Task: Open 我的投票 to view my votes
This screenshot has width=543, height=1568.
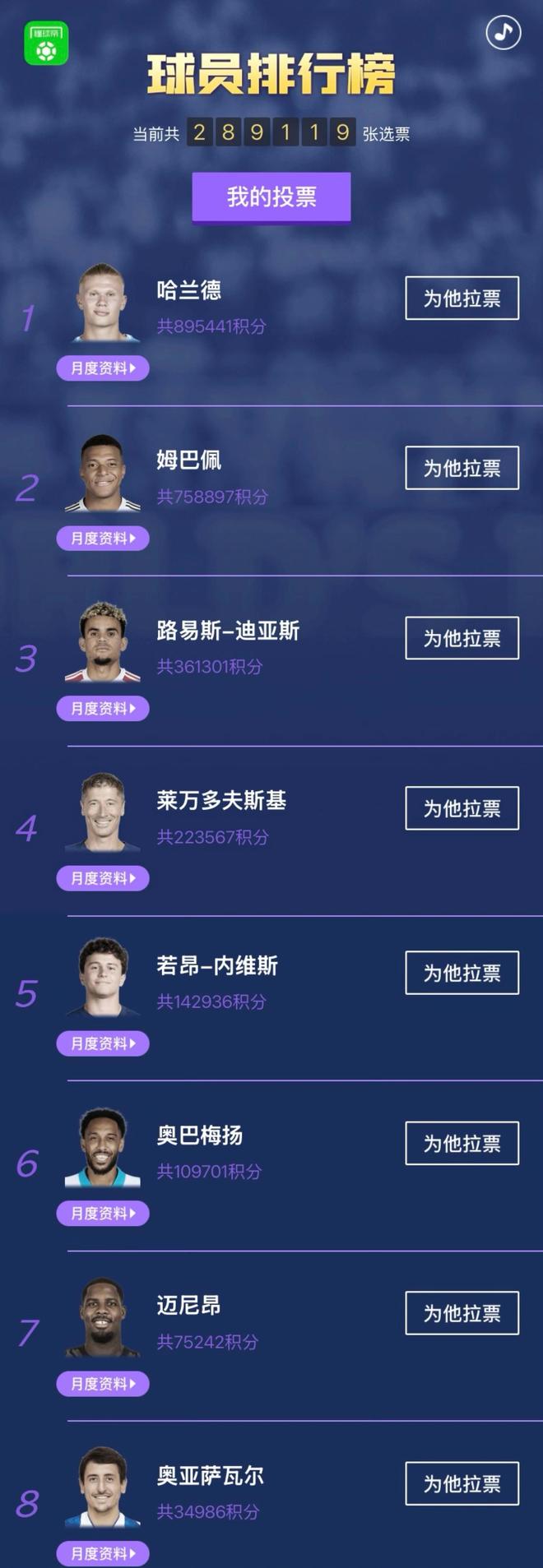Action: (x=271, y=197)
